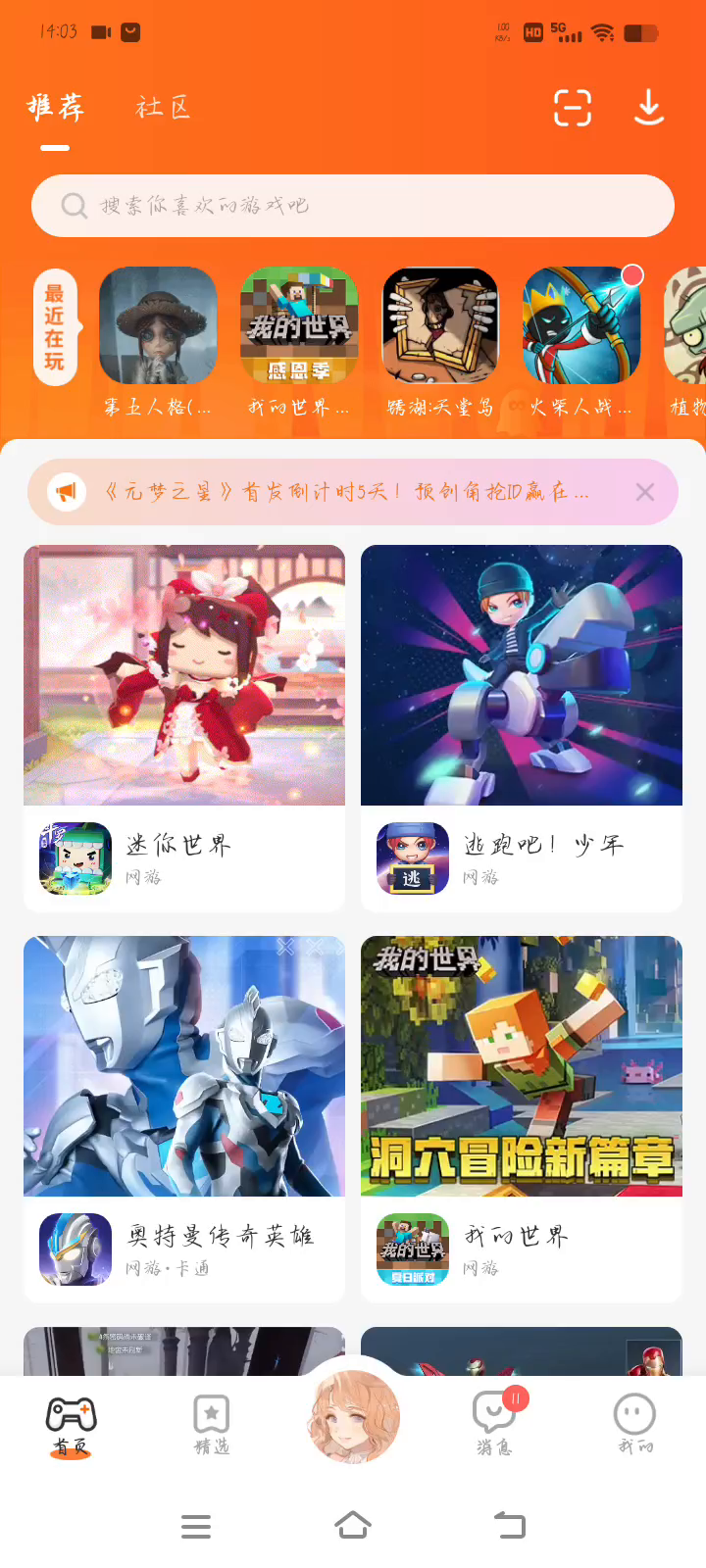706x1568 pixels.
Task: Dismiss the 元梦之星 announcement banner
Action: point(645,492)
